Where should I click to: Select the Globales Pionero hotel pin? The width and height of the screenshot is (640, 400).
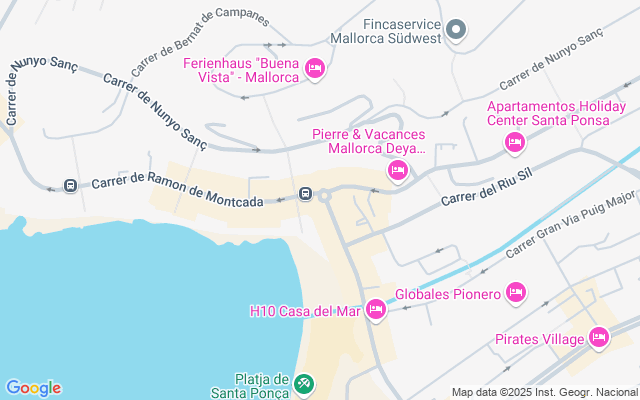click(x=515, y=292)
